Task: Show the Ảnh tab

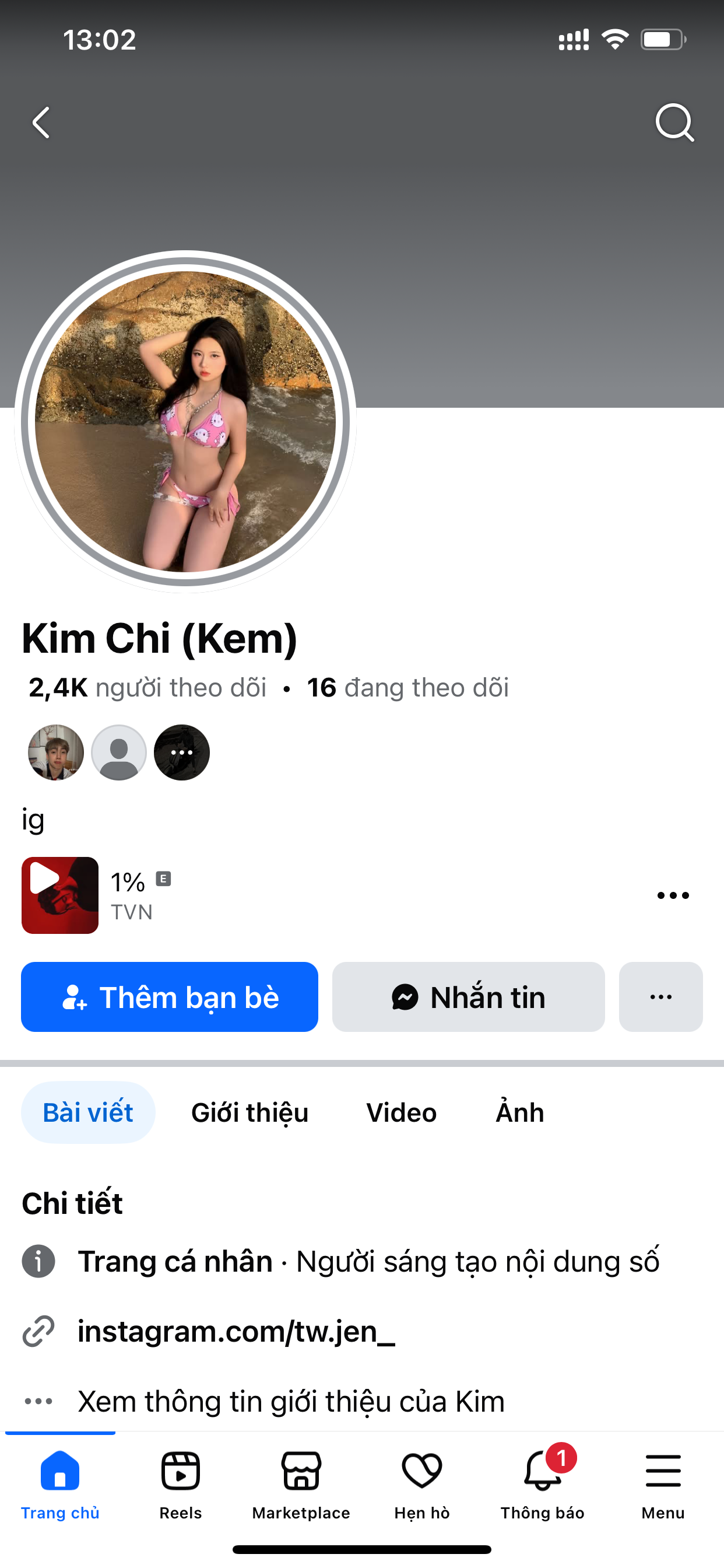Action: (x=519, y=1112)
